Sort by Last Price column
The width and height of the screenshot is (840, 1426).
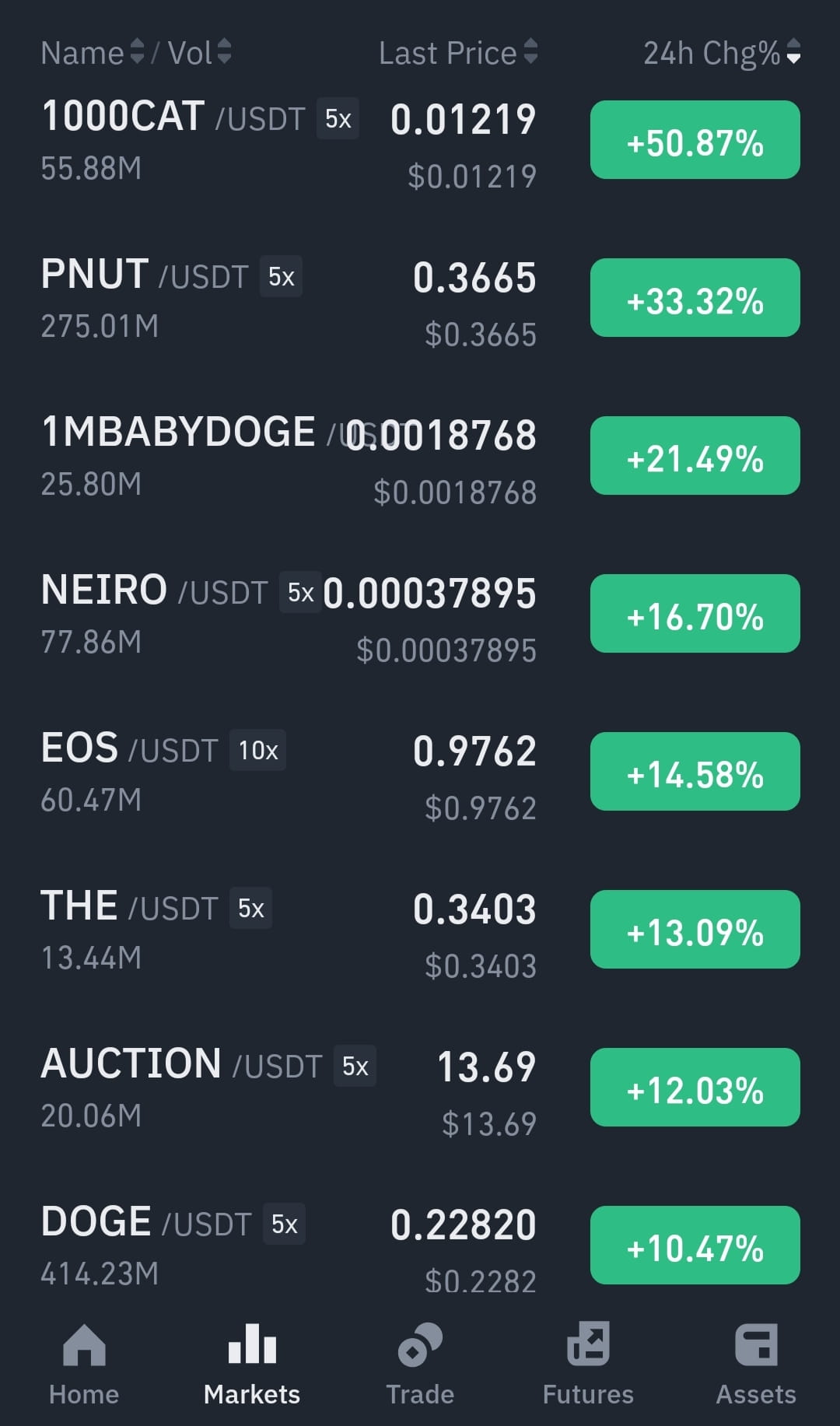(x=458, y=53)
